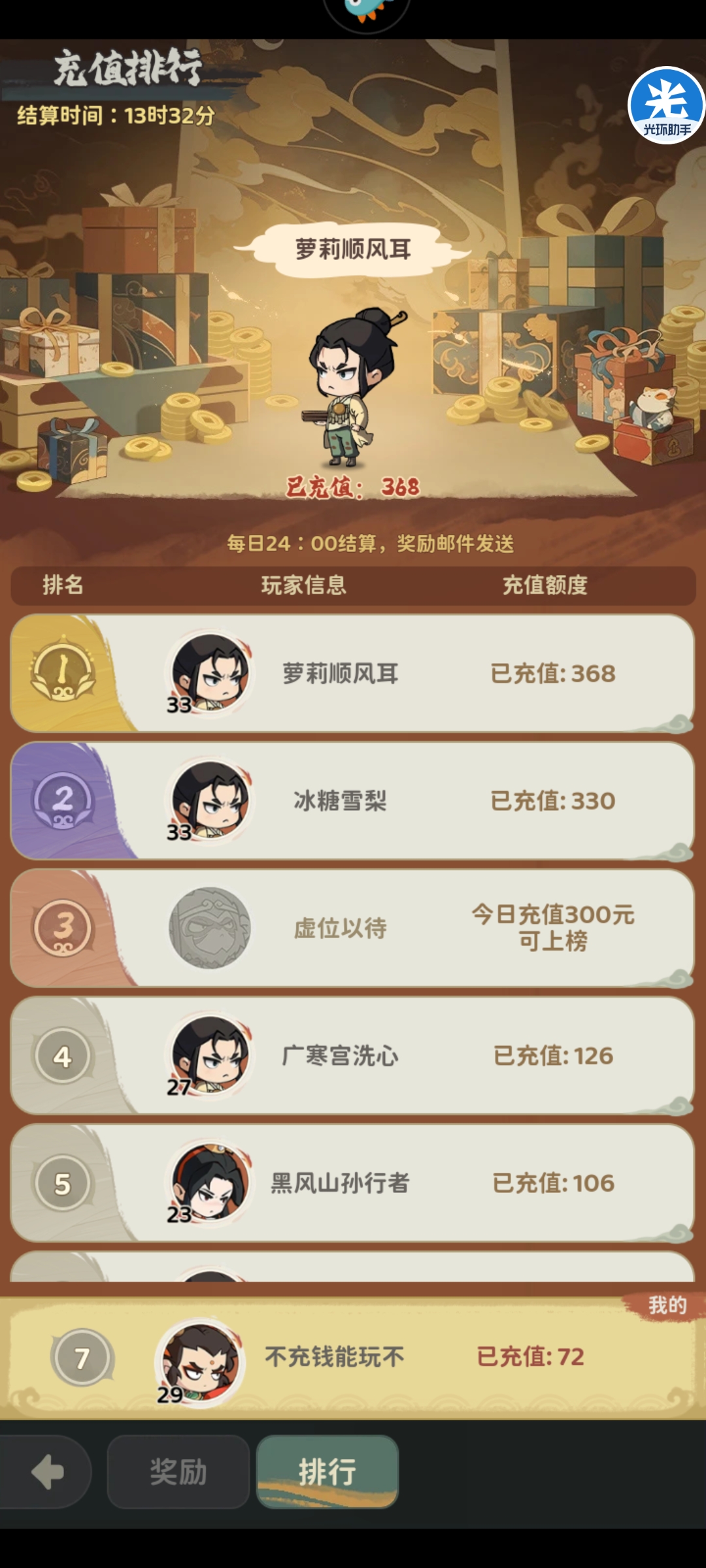This screenshot has height=1568, width=706.
Task: Tap my own rank row 不充钱能玩不
Action: click(352, 1358)
